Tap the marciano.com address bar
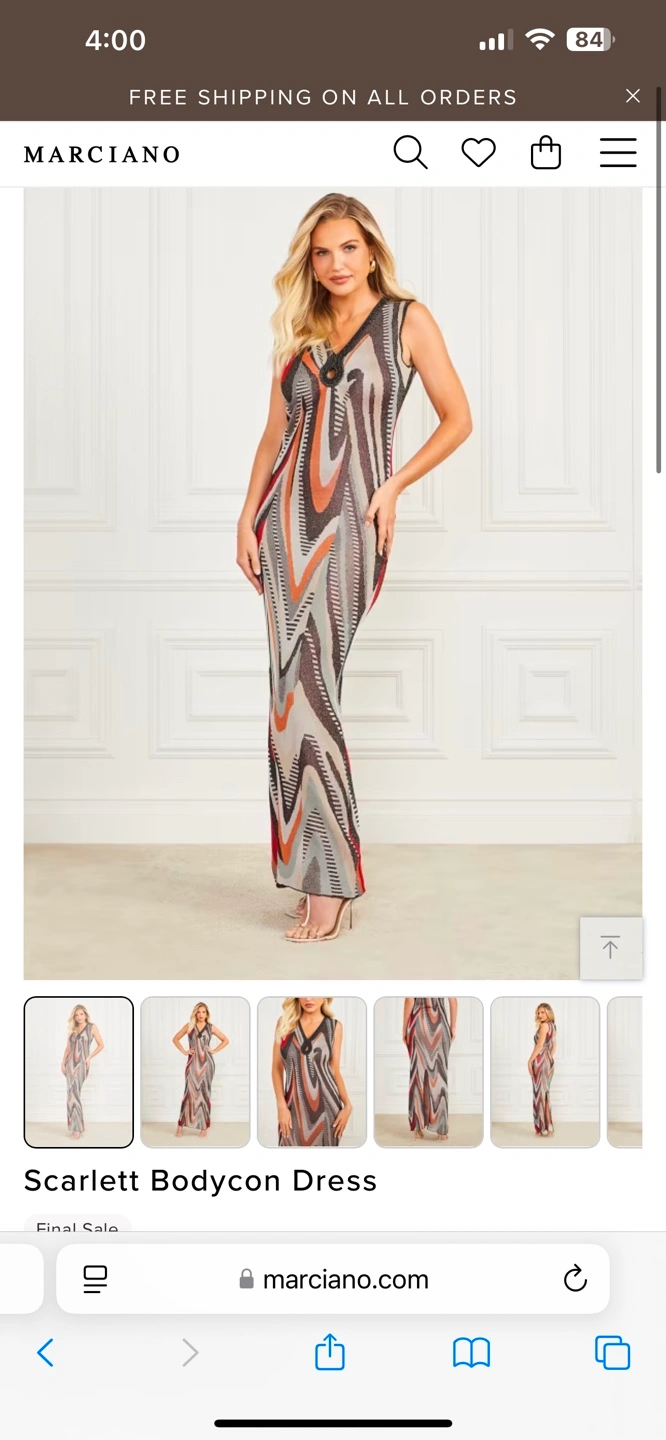 point(345,1279)
